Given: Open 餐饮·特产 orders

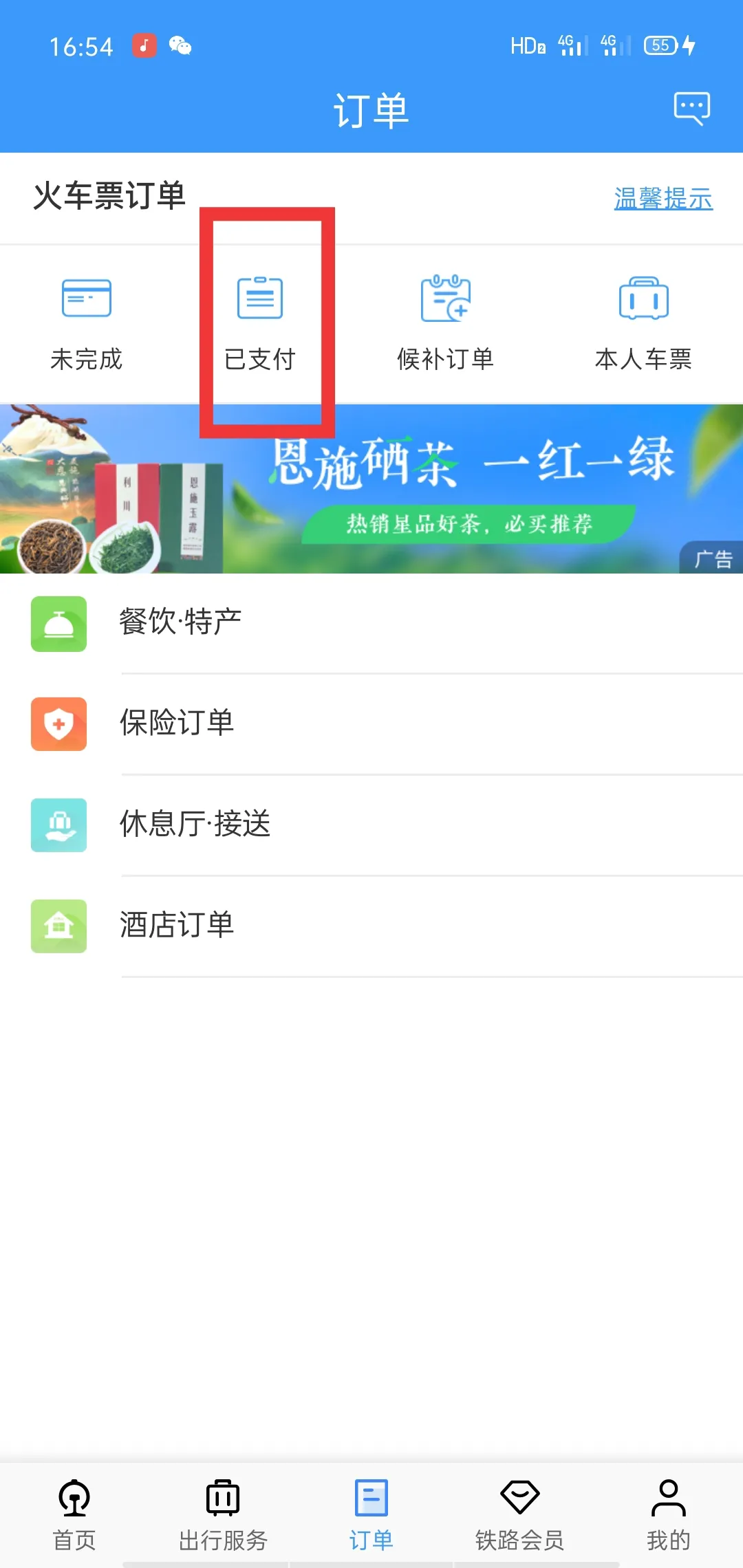Looking at the screenshot, I should (371, 623).
